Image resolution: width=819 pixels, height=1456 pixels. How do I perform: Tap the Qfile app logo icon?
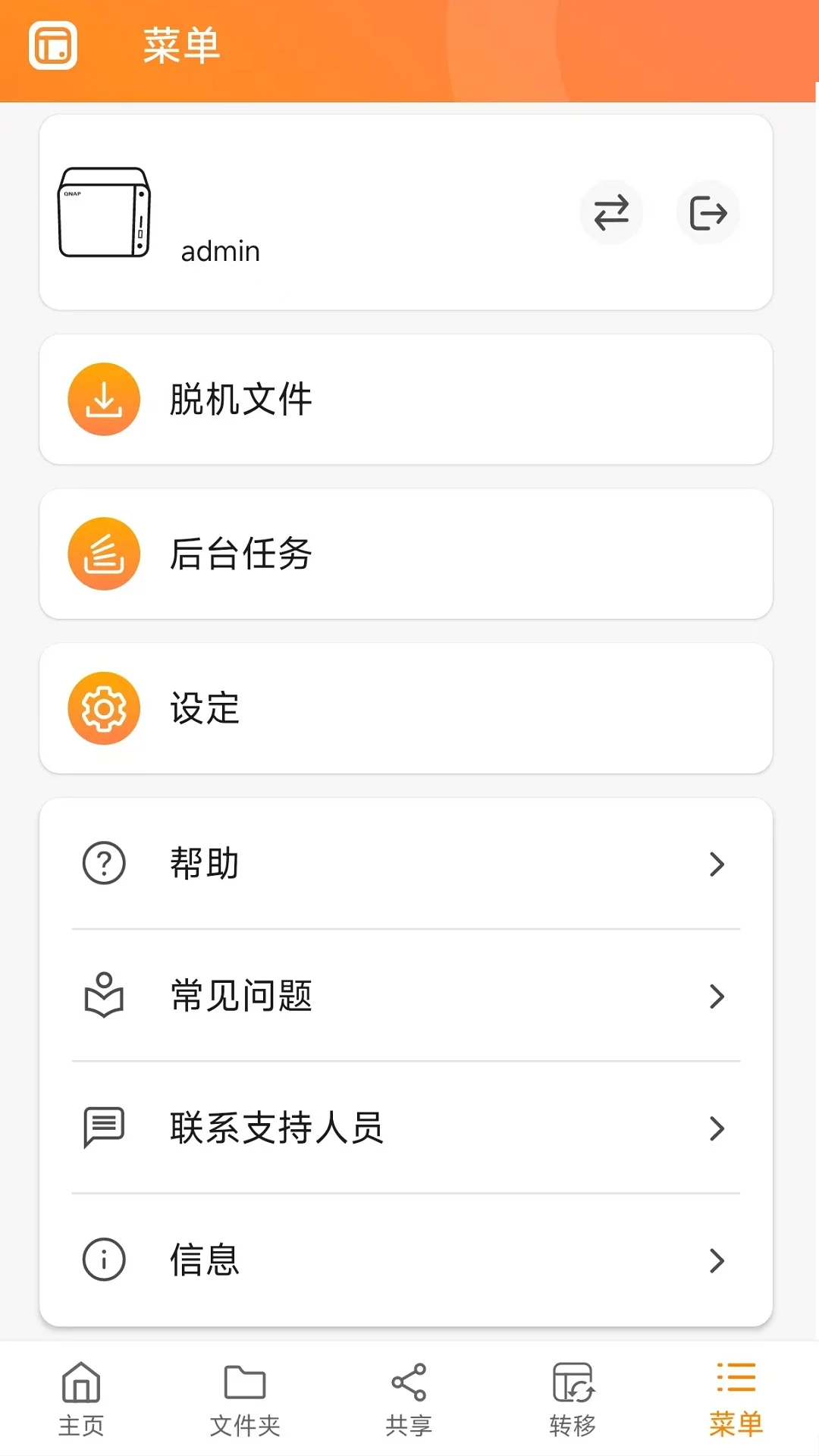[51, 44]
